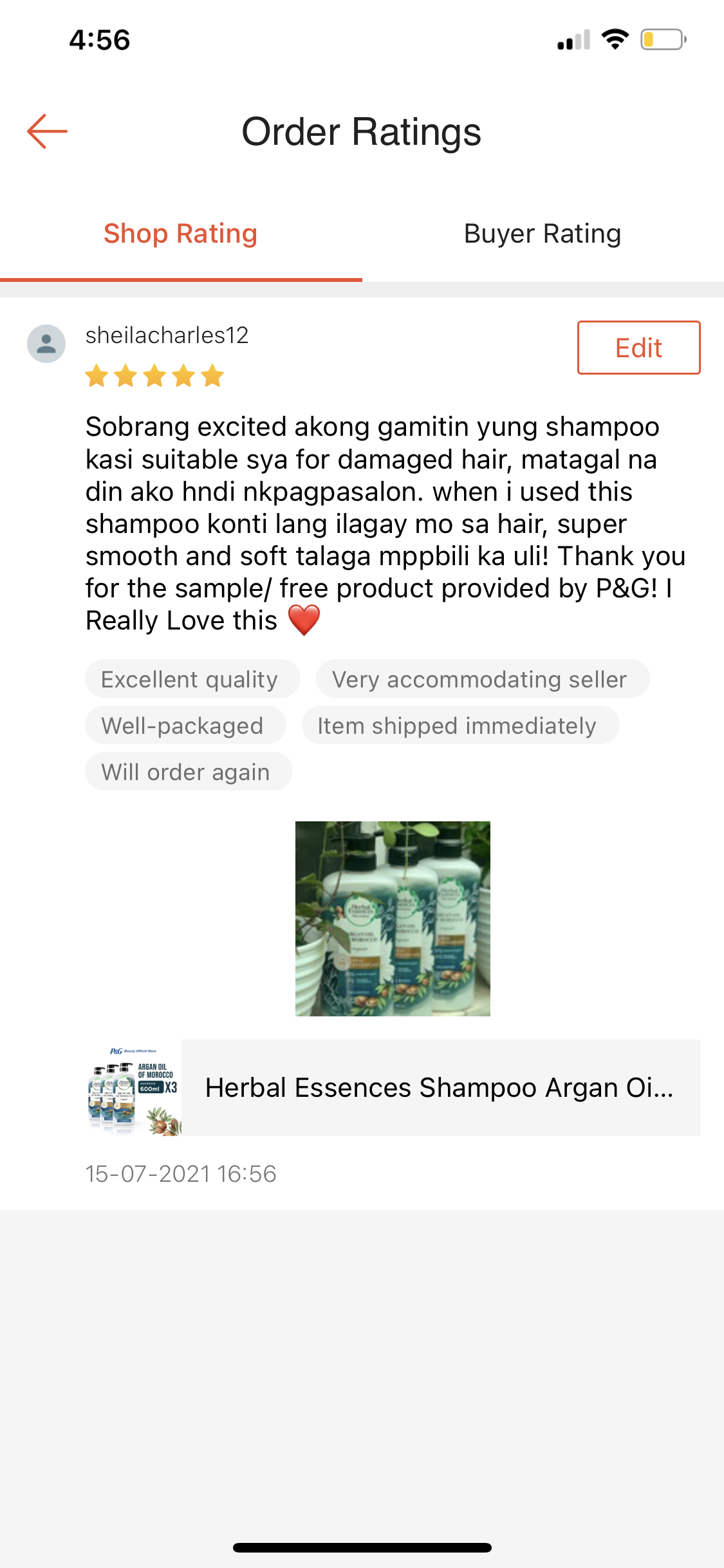Screen dimensions: 724x1568
Task: Switch to the Buyer Rating tab
Action: (x=543, y=234)
